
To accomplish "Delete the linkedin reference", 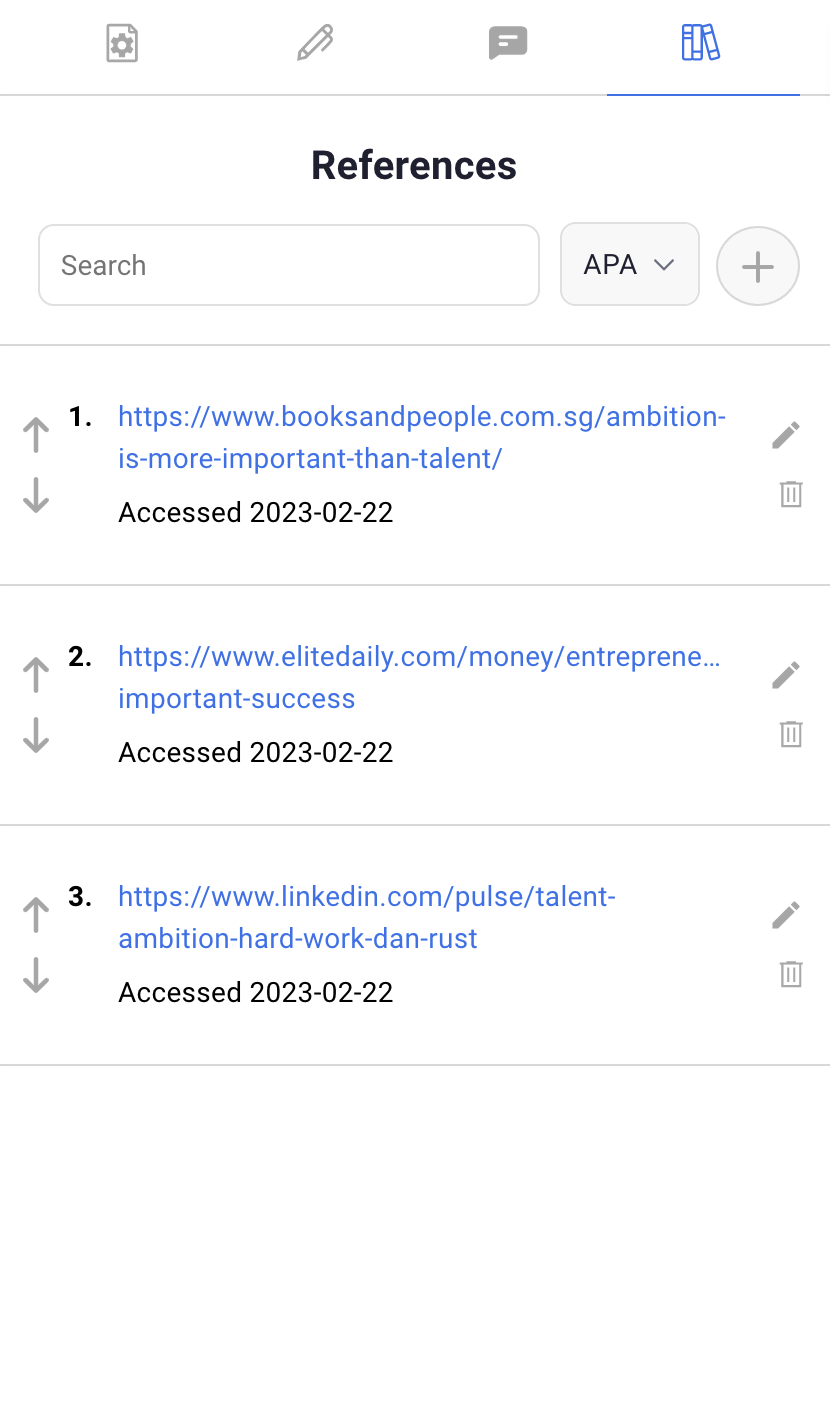I will (x=791, y=973).
